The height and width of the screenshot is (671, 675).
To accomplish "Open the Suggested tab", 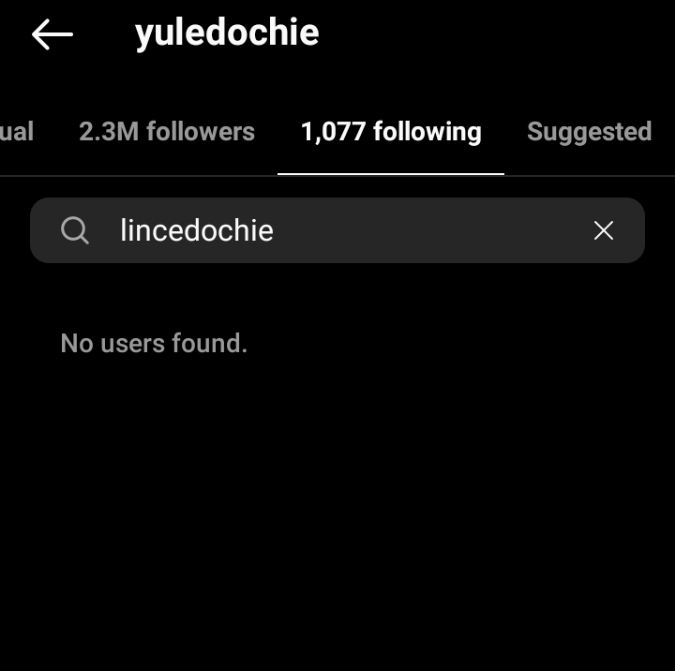I will [589, 132].
